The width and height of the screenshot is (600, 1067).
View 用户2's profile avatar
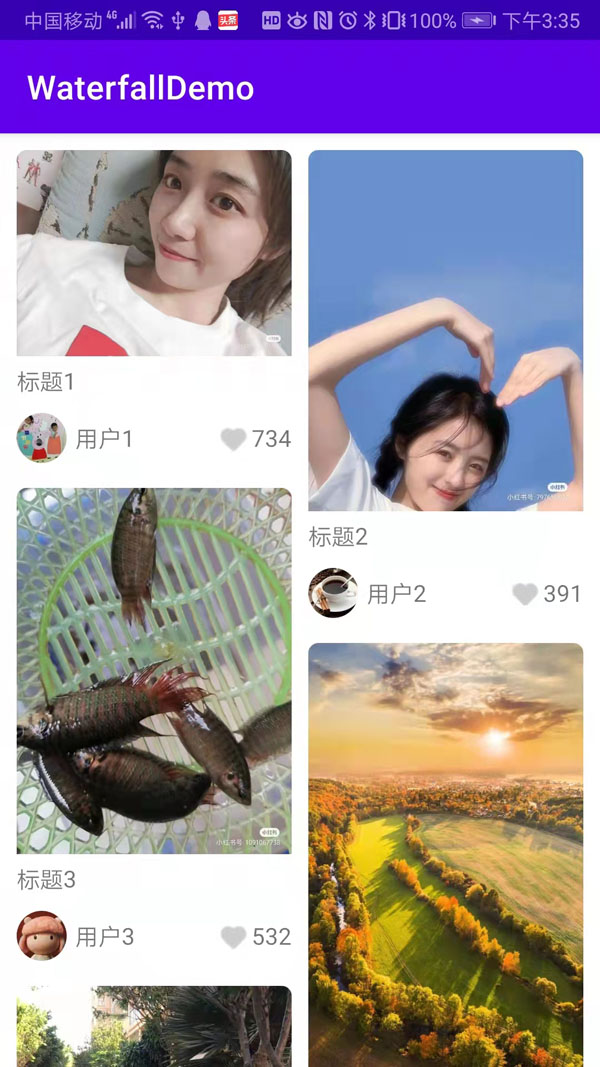tap(333, 593)
